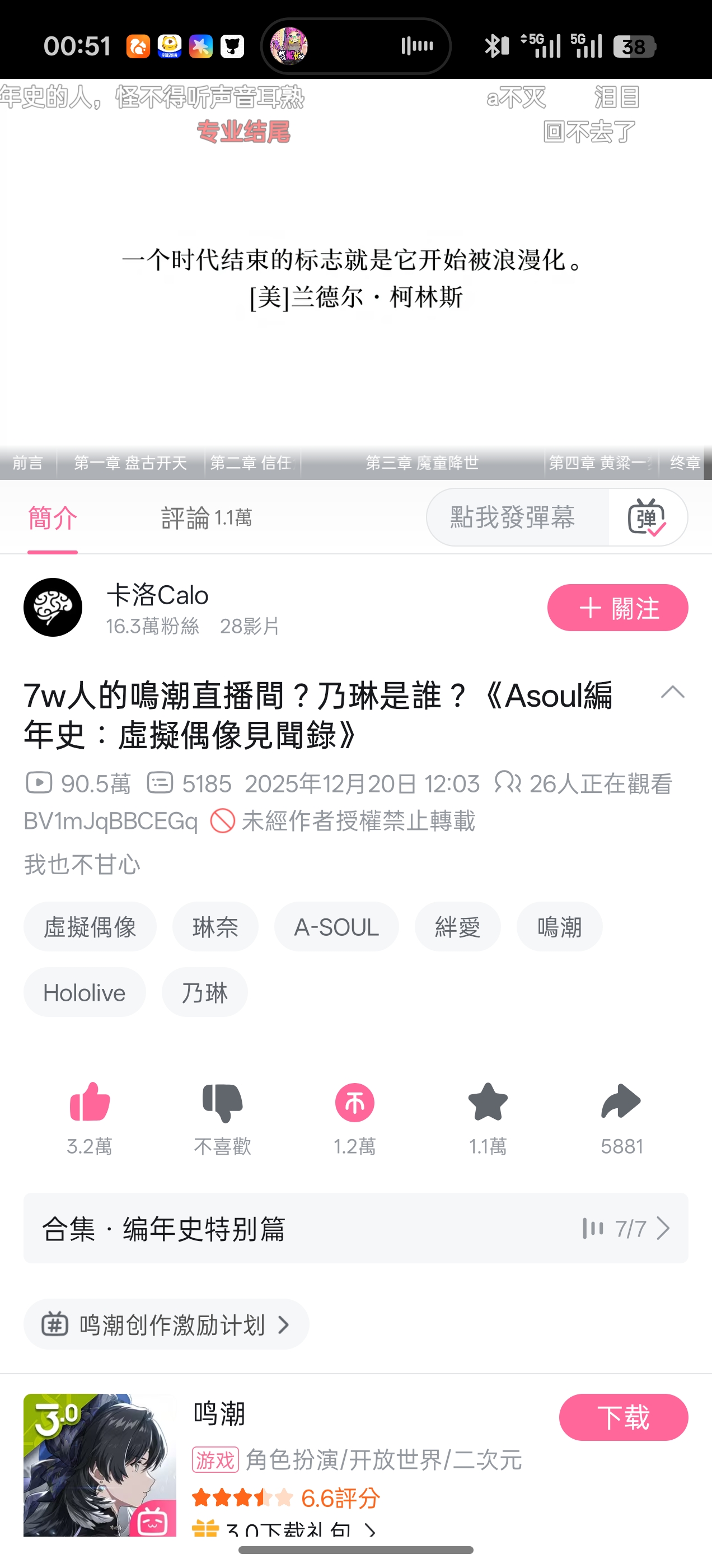The image size is (712, 1568).
Task: Jump to chapter 第一章 盘古开天
Action: (130, 463)
